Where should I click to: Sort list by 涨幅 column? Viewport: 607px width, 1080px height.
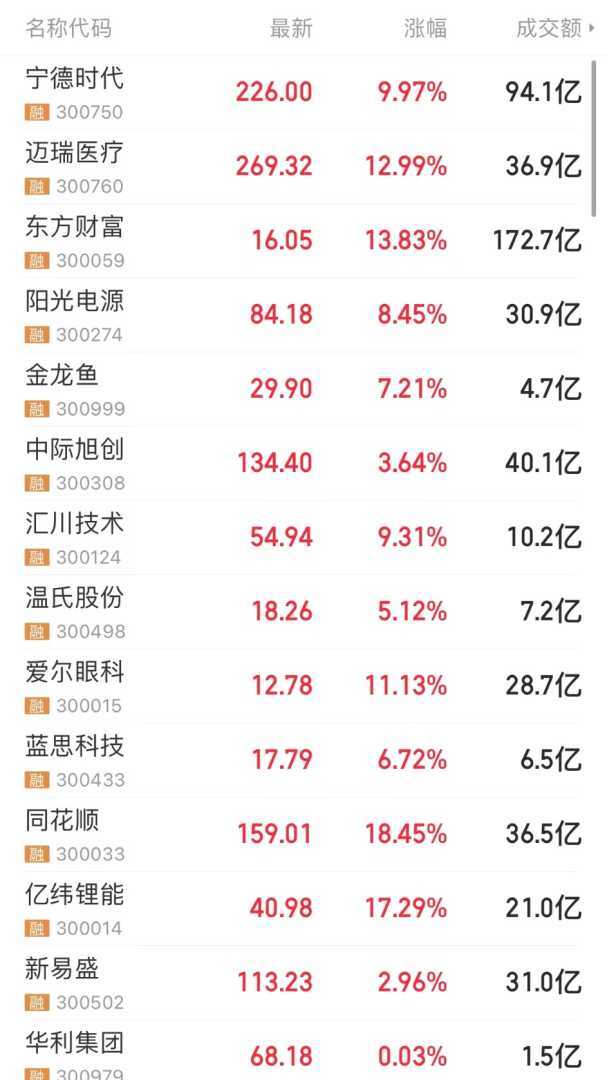(425, 29)
